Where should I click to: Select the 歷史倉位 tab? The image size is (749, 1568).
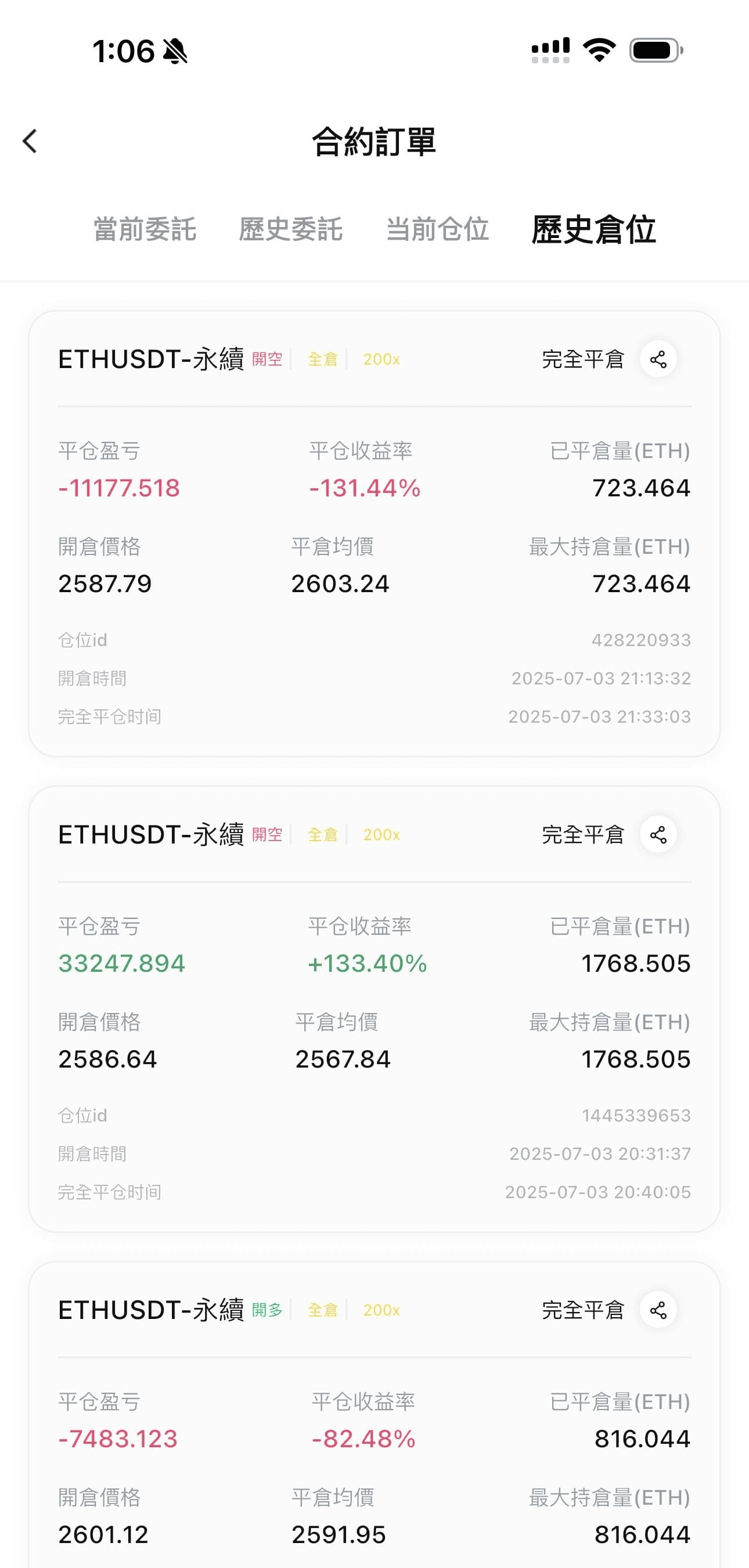(x=594, y=229)
